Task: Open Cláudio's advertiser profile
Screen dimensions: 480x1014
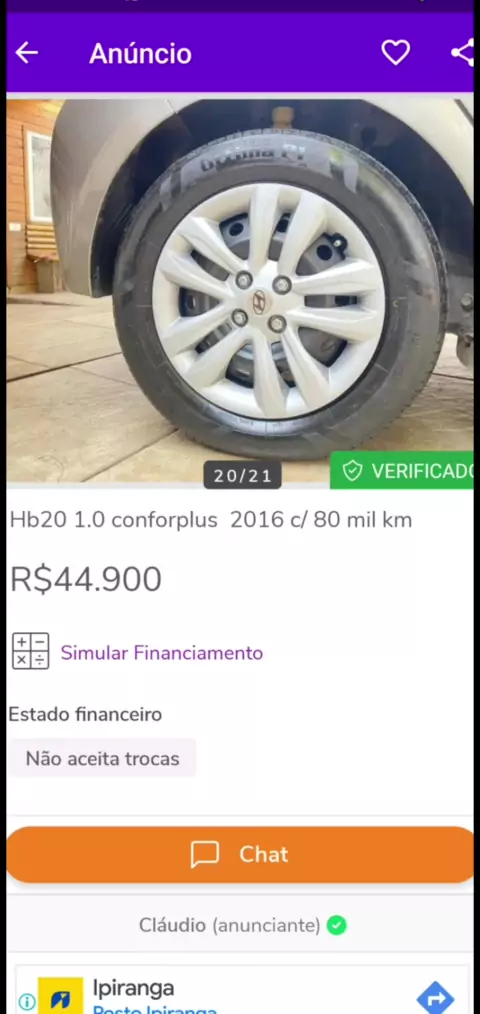Action: click(x=242, y=925)
